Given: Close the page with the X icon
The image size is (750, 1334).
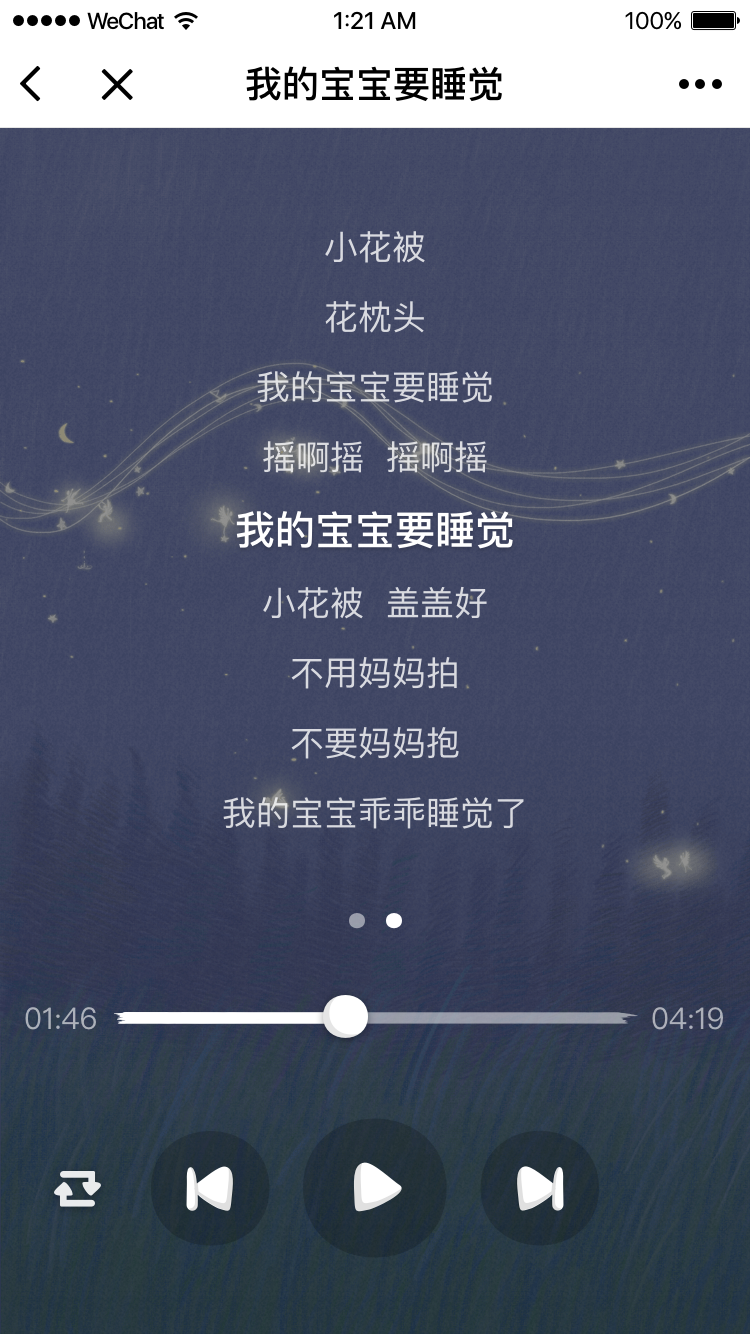Looking at the screenshot, I should 117,85.
